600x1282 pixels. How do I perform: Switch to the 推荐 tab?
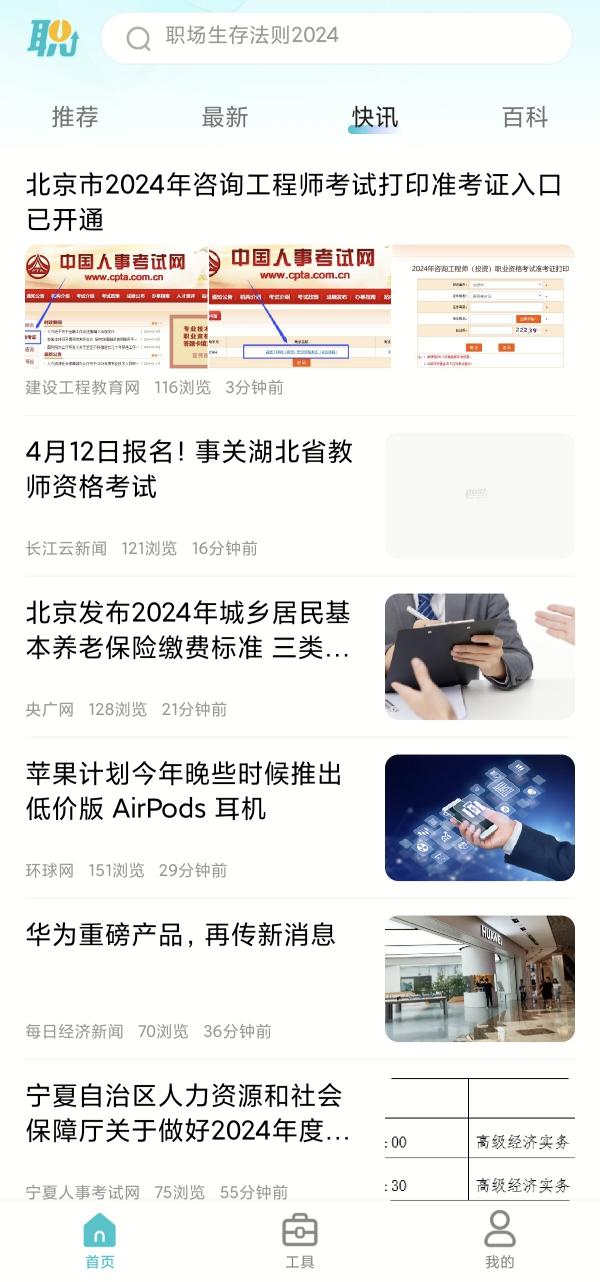pos(75,117)
